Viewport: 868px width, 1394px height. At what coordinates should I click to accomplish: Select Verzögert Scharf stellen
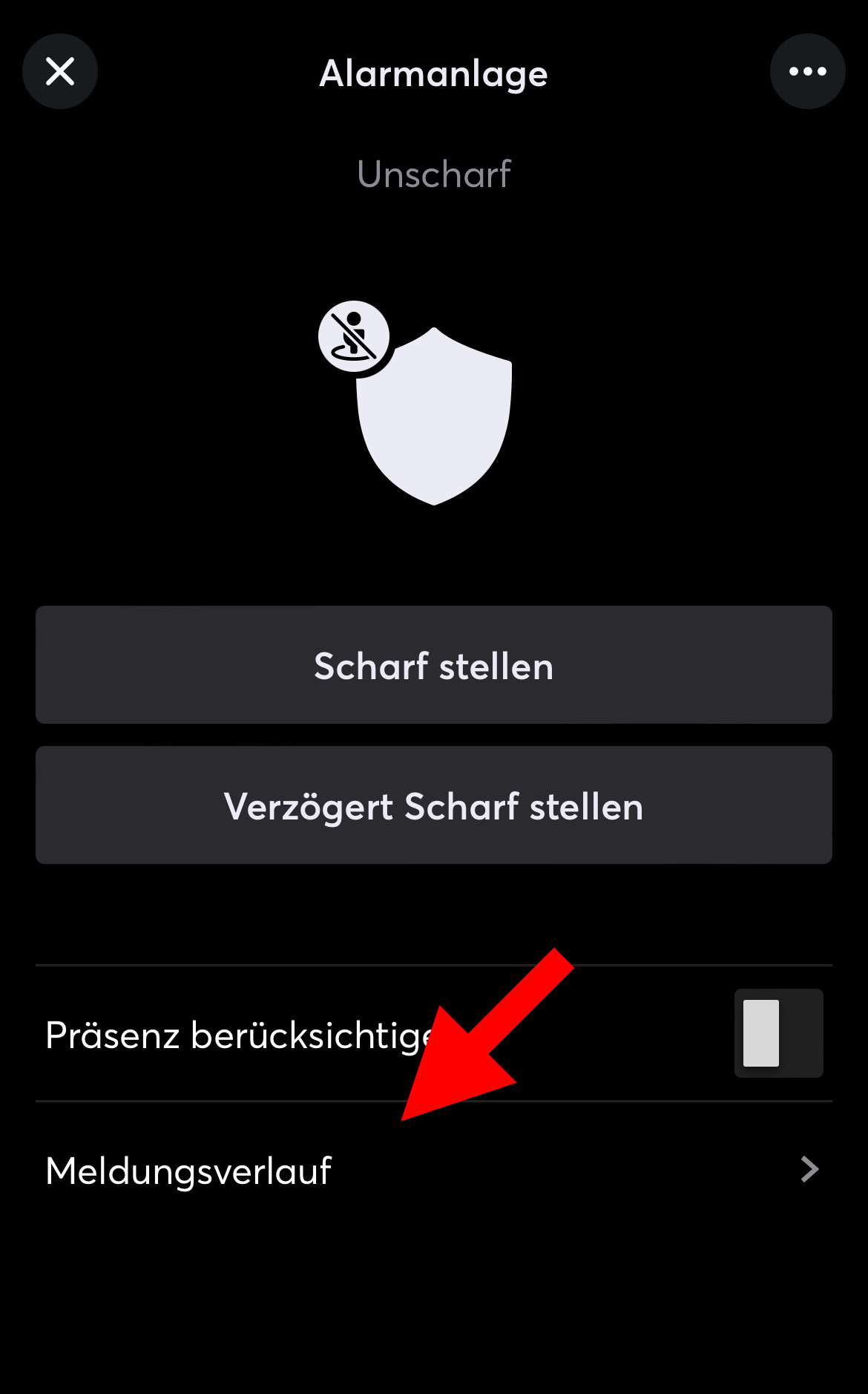coord(433,805)
